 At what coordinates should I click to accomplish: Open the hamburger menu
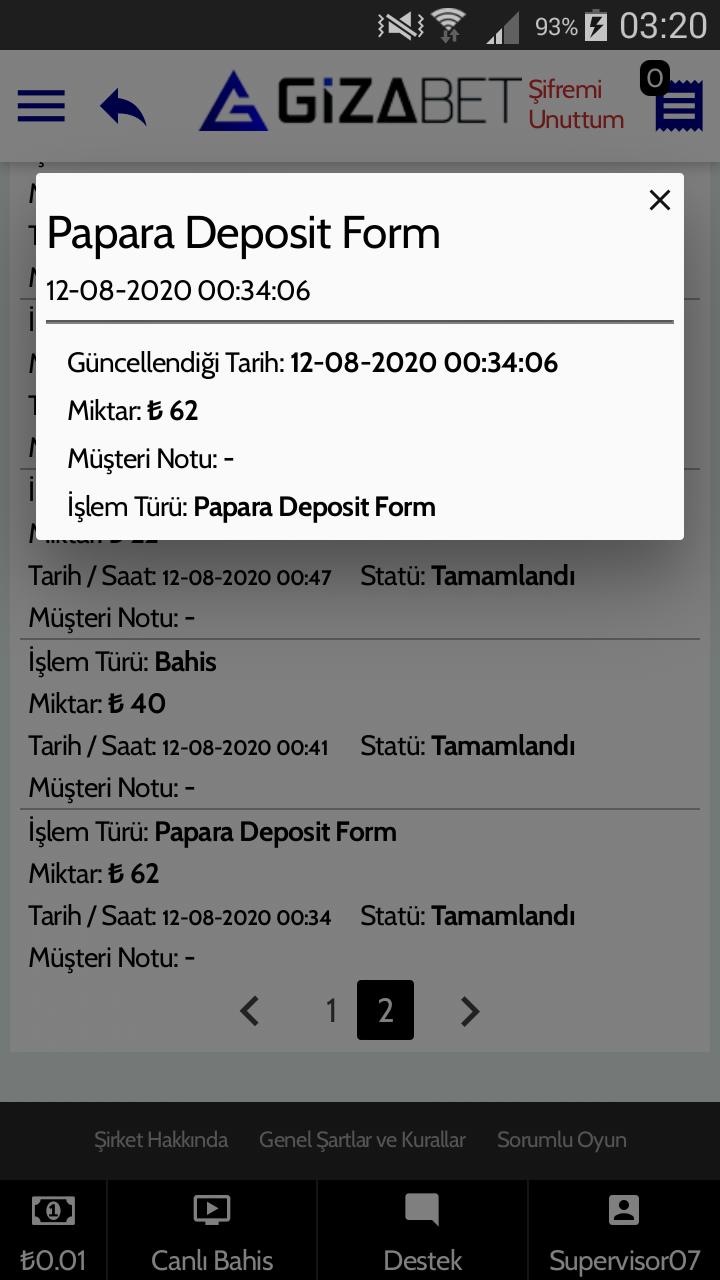pos(41,105)
